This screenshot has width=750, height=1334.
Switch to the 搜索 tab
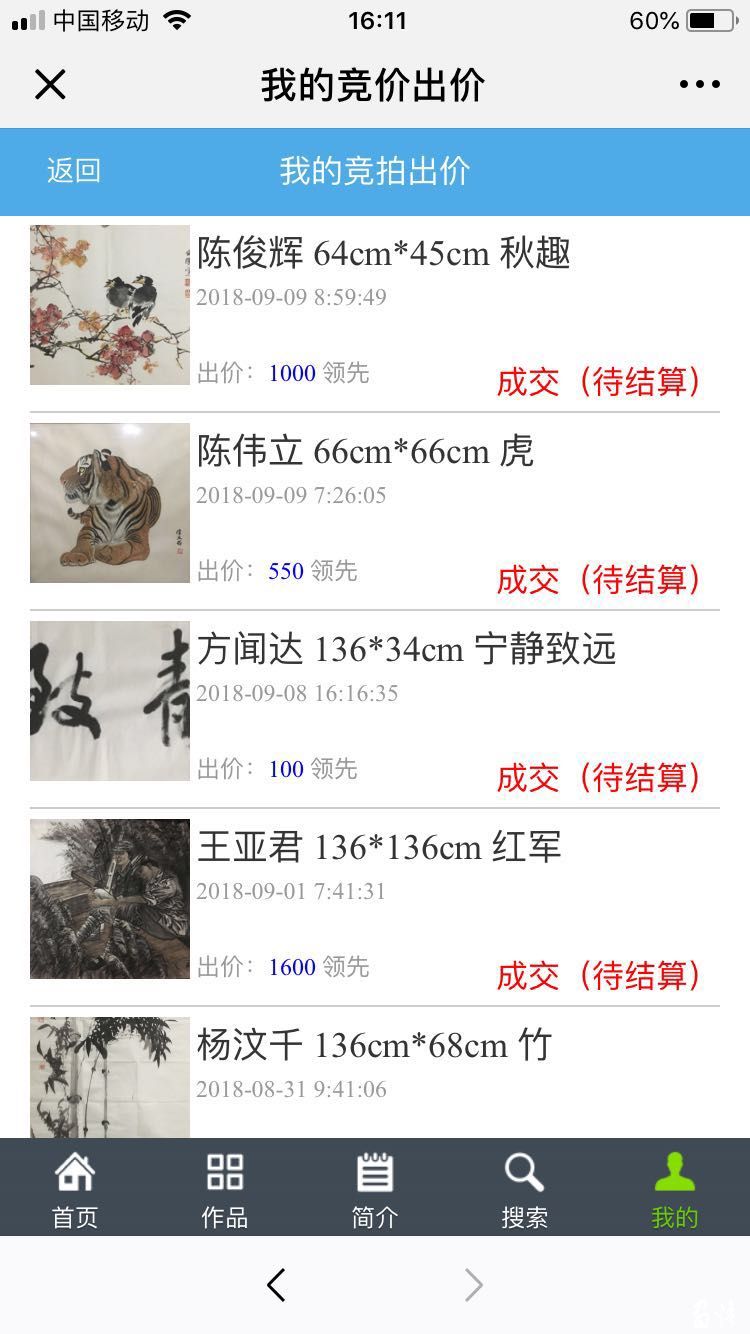(x=524, y=1188)
